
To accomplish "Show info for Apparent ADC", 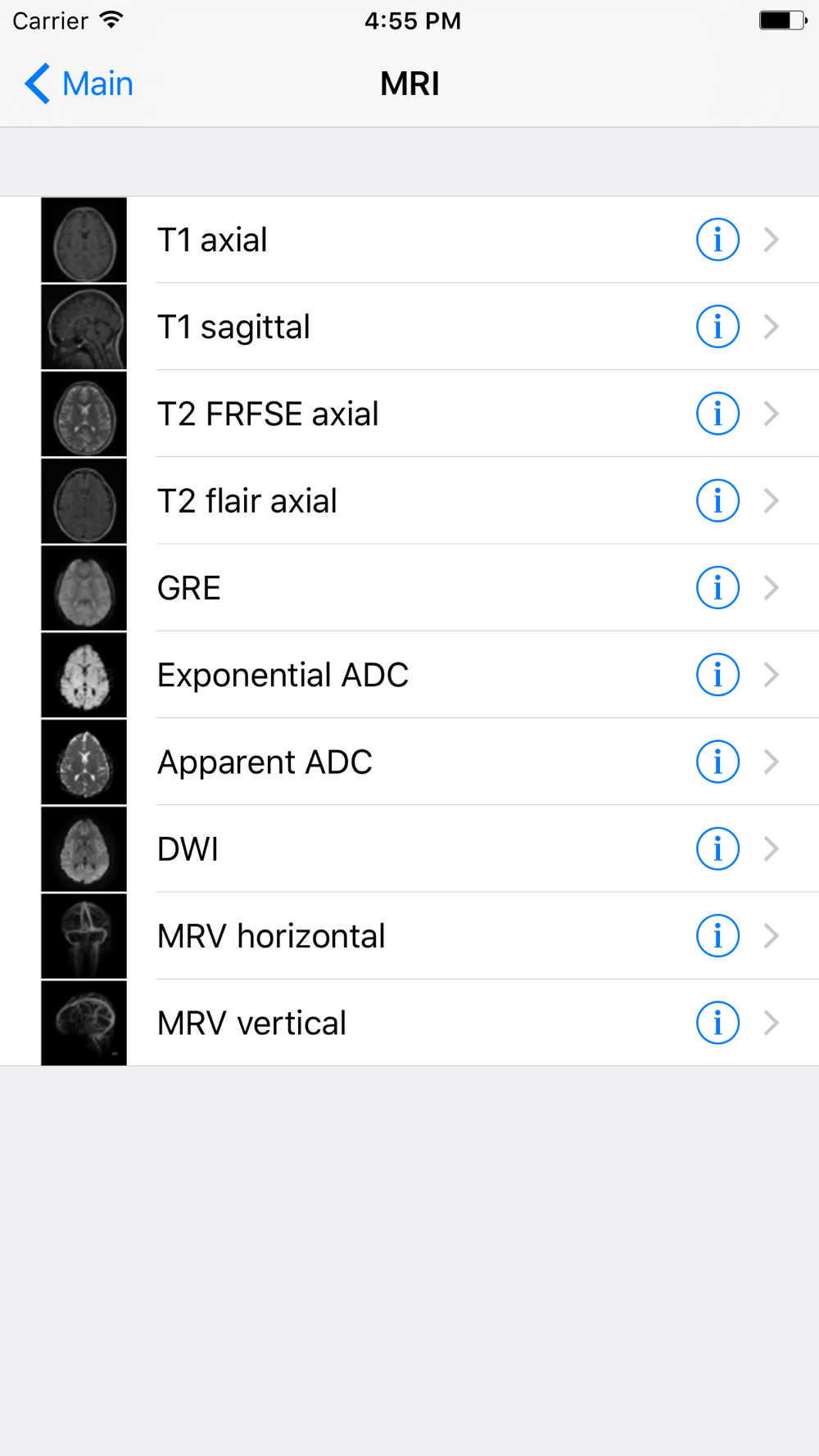I will click(x=717, y=762).
